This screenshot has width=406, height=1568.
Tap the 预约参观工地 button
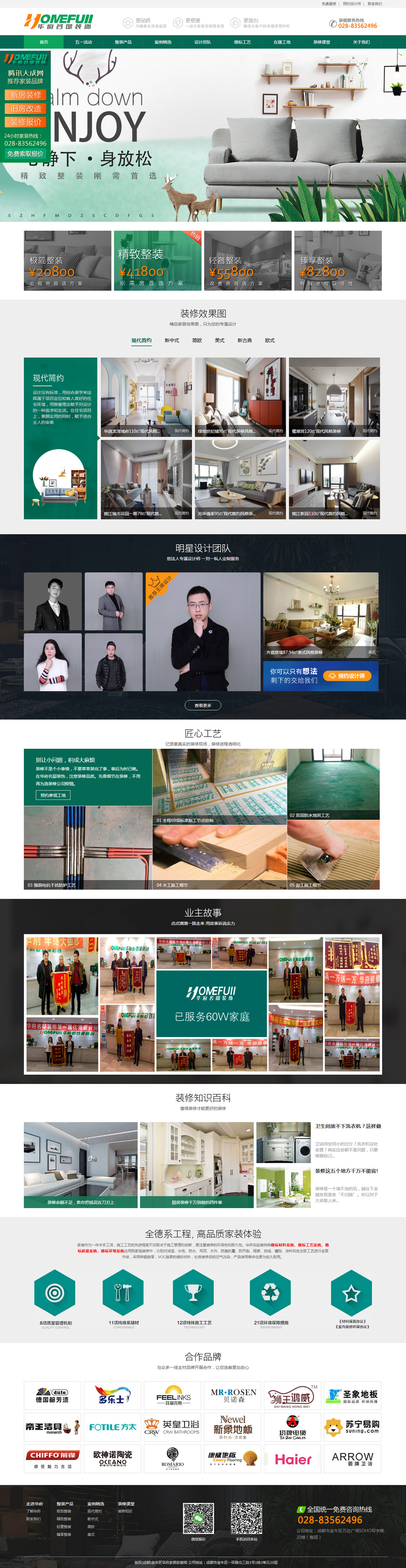(53, 795)
